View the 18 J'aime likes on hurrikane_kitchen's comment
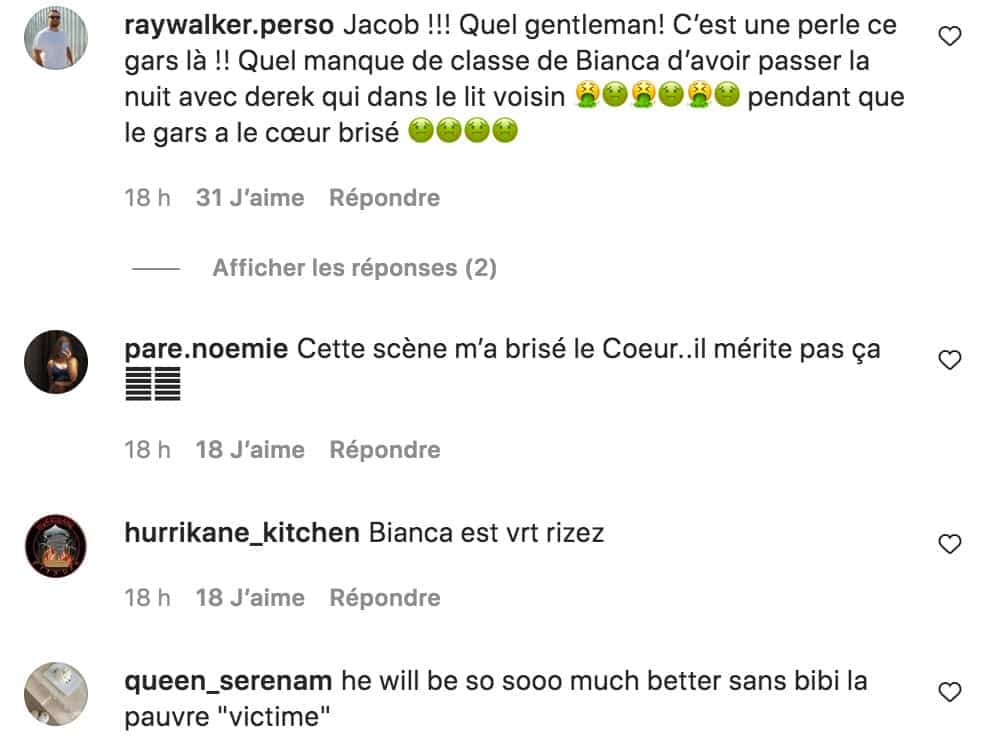The height and width of the screenshot is (742, 984). [x=249, y=598]
